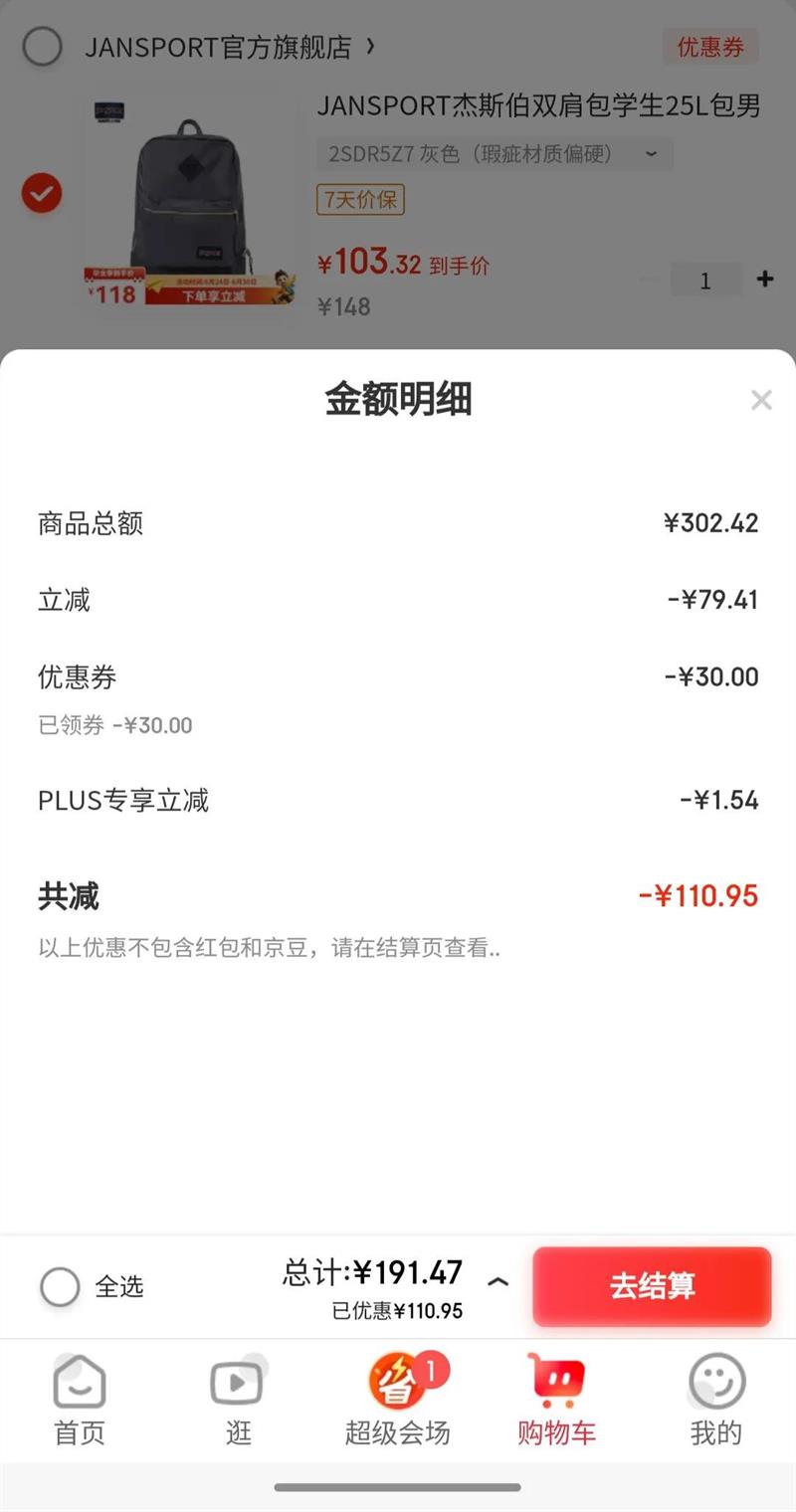This screenshot has width=796, height=1512.
Task: Tap 去结算 to check out
Action: coord(652,1286)
